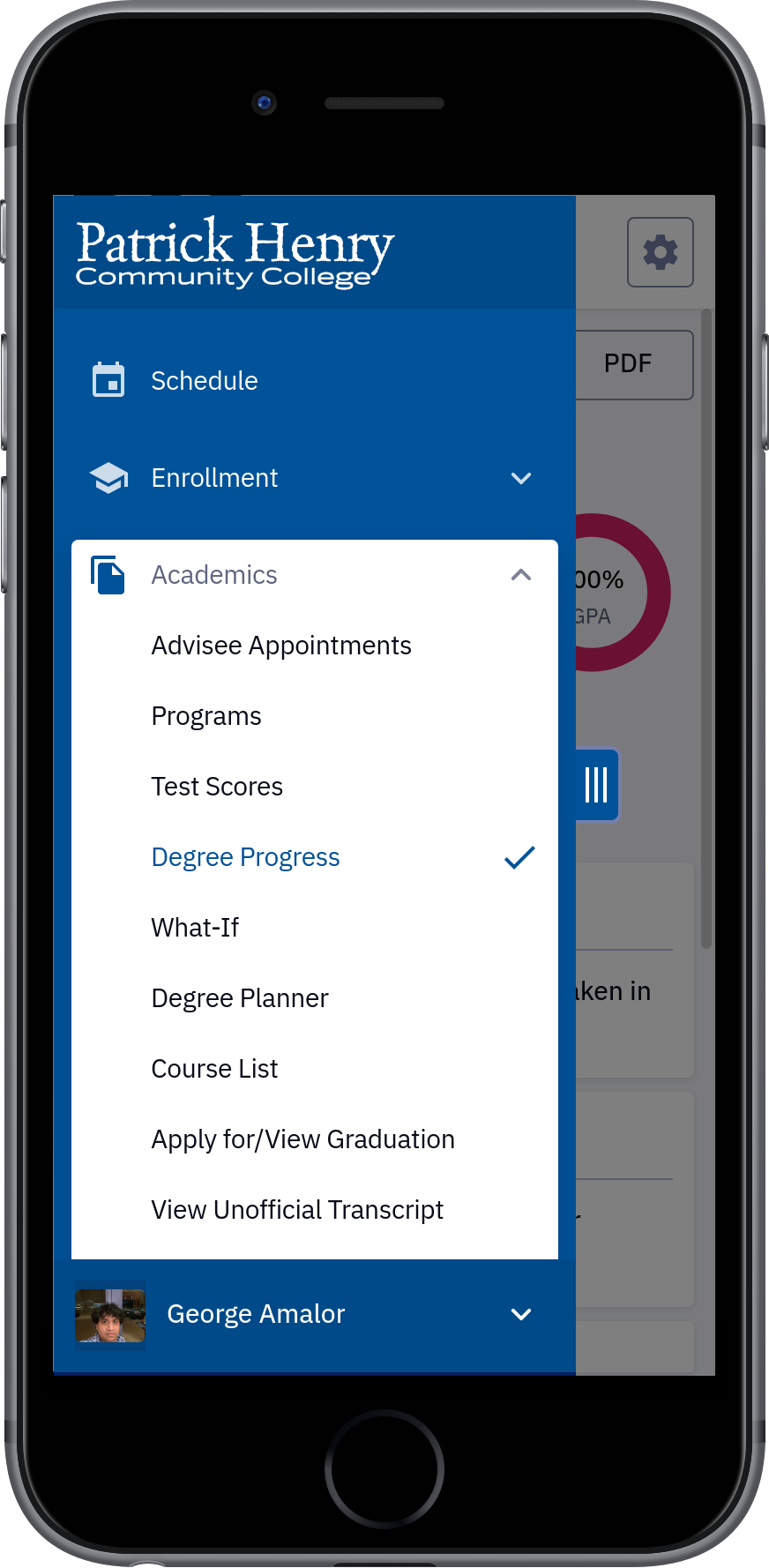
Task: Open Advisee Appointments
Action: pyautogui.click(x=314, y=646)
